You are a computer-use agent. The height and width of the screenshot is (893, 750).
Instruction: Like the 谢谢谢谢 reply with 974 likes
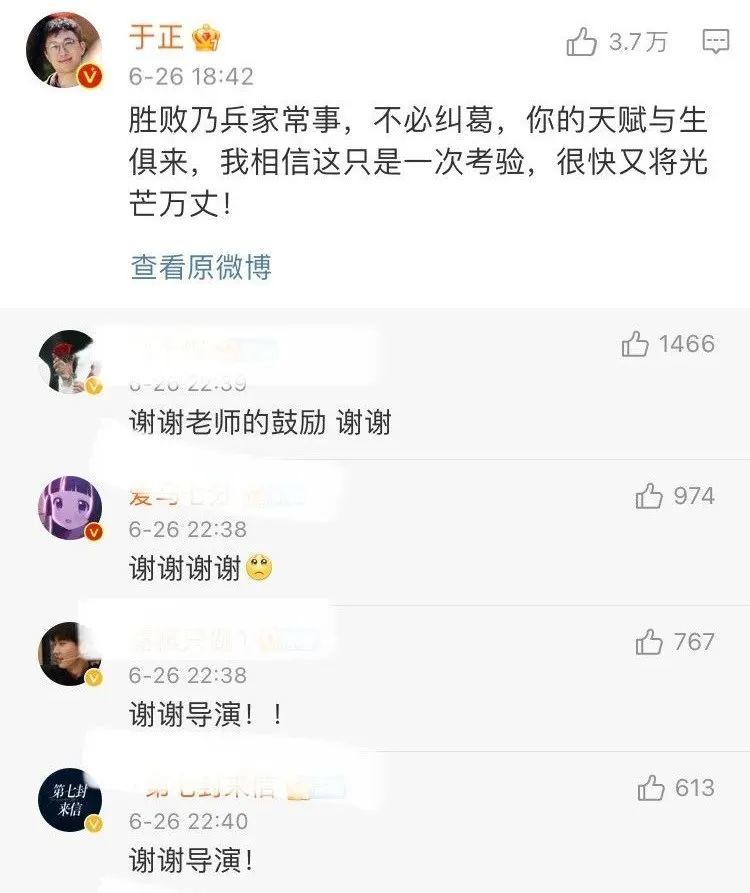pyautogui.click(x=650, y=496)
